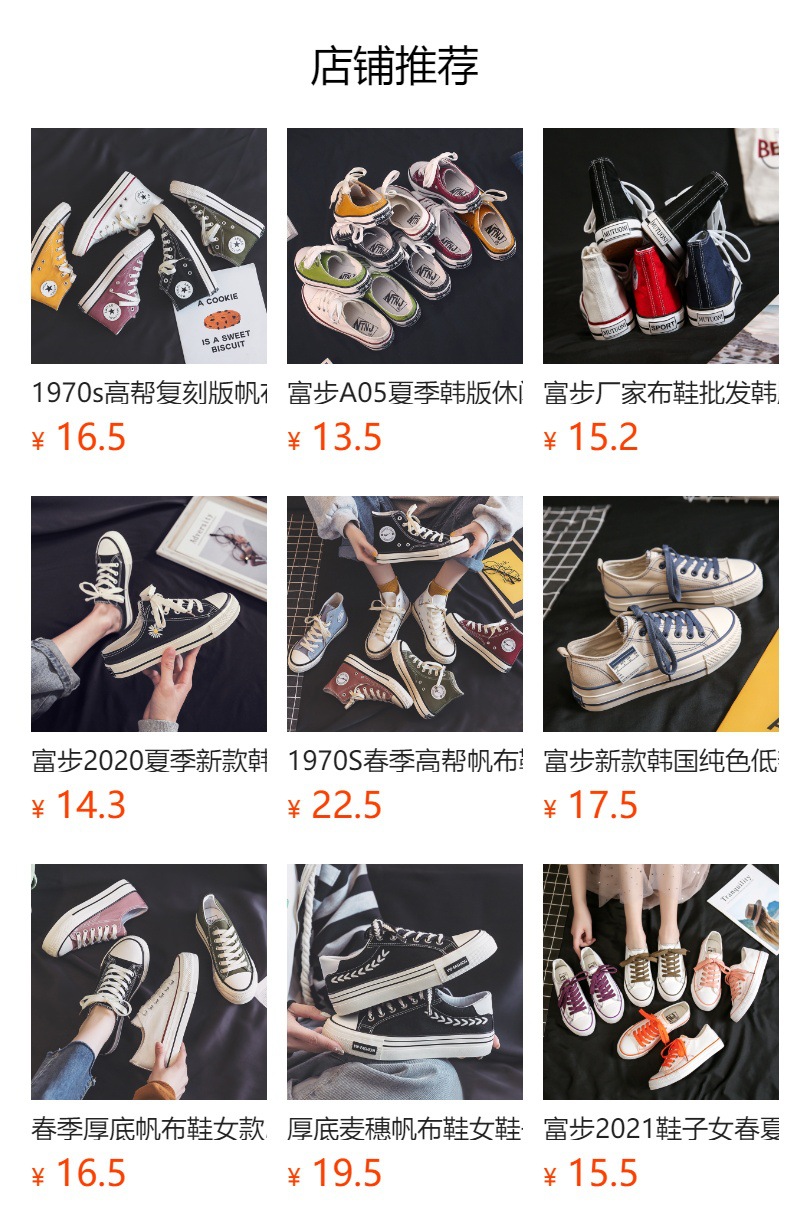
Task: Open the 富步2021鞋子女春夏 product card
Action: point(660,982)
